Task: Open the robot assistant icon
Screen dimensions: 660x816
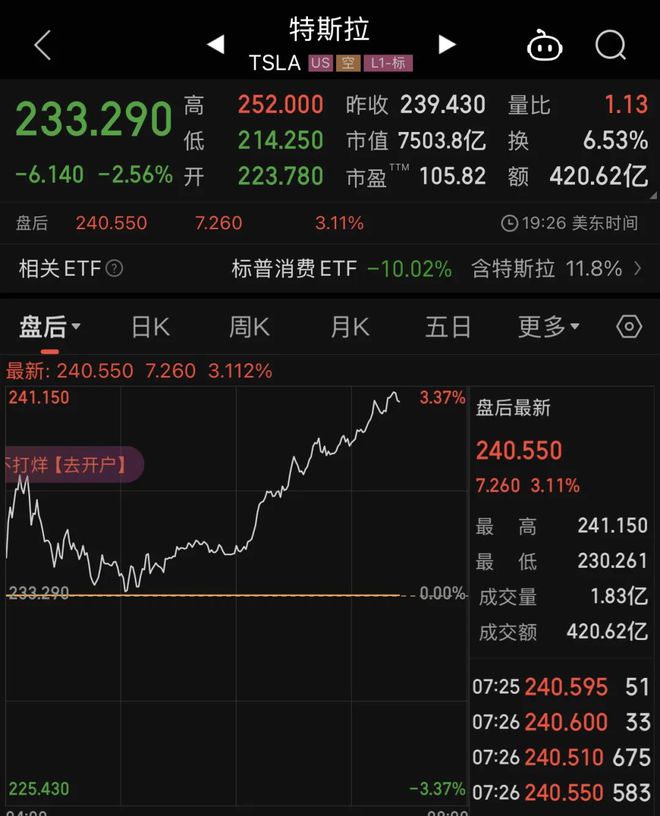Action: tap(545, 45)
